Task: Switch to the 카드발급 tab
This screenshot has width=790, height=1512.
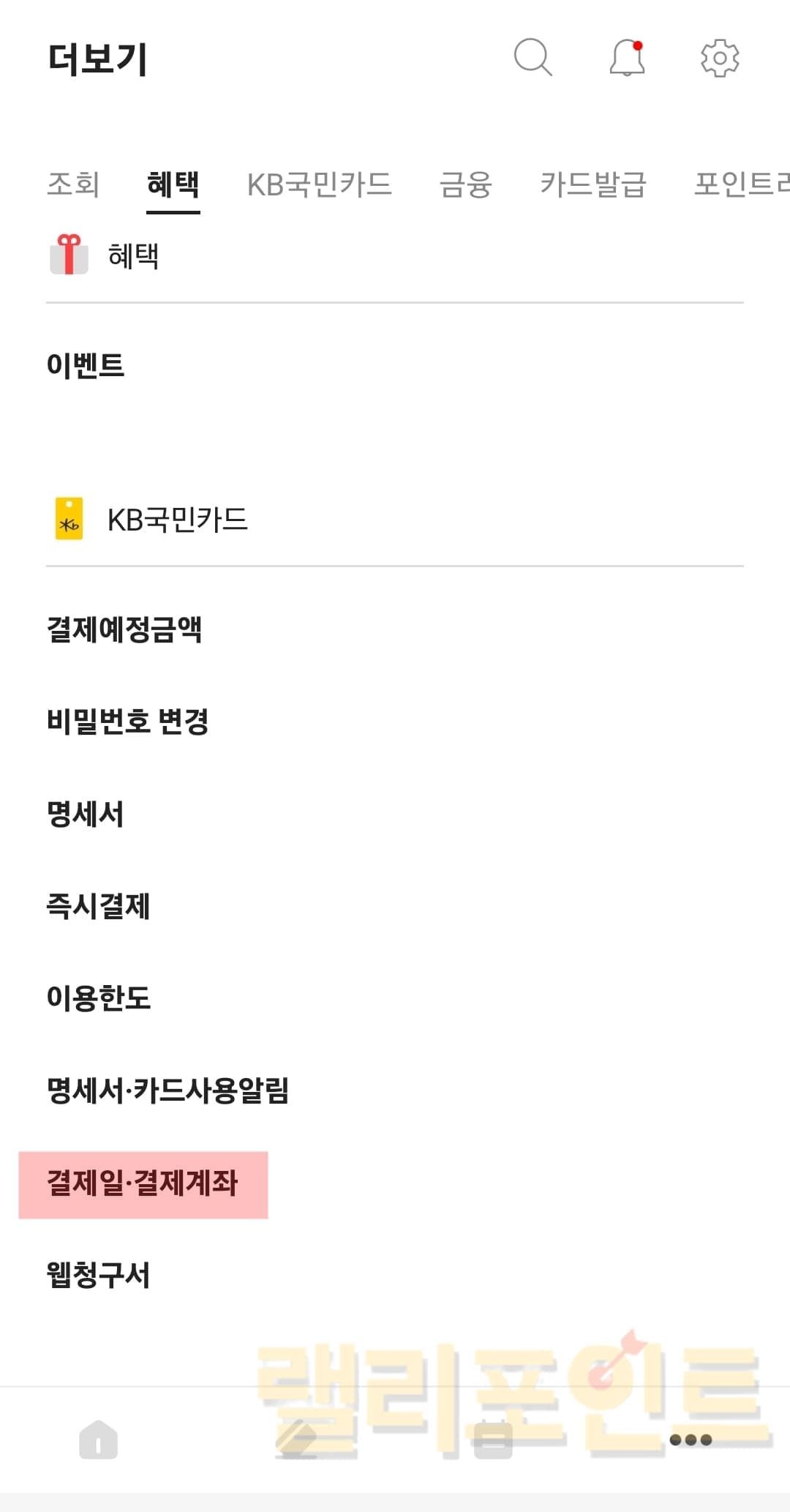Action: tap(593, 184)
